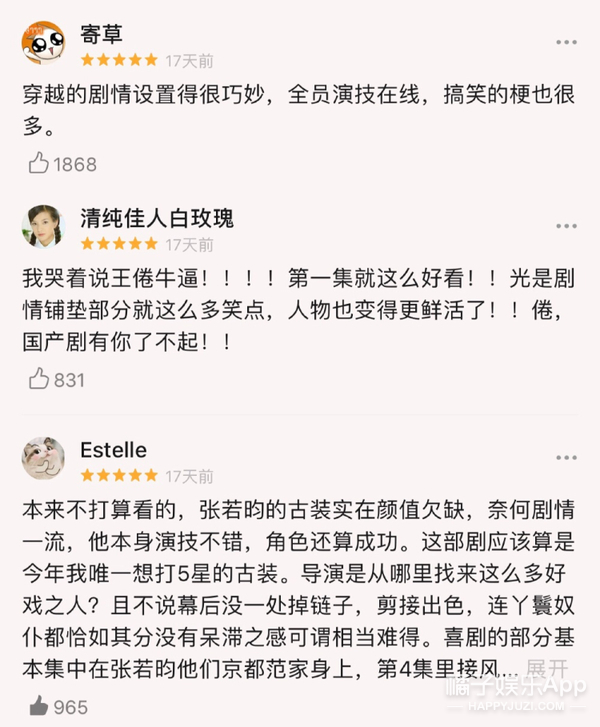Open Estelle's profile avatar

tap(44, 458)
